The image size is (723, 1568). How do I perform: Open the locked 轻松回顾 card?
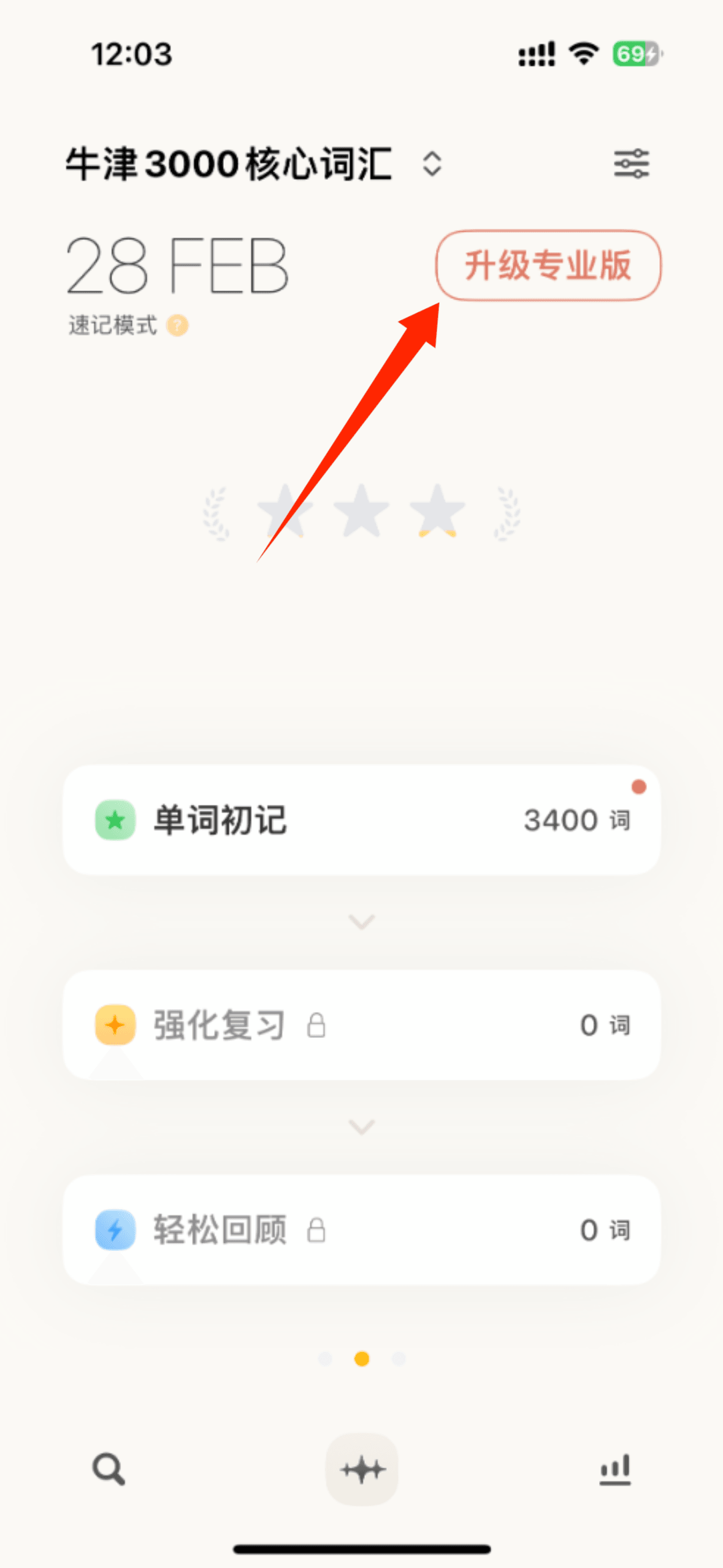tap(361, 1230)
